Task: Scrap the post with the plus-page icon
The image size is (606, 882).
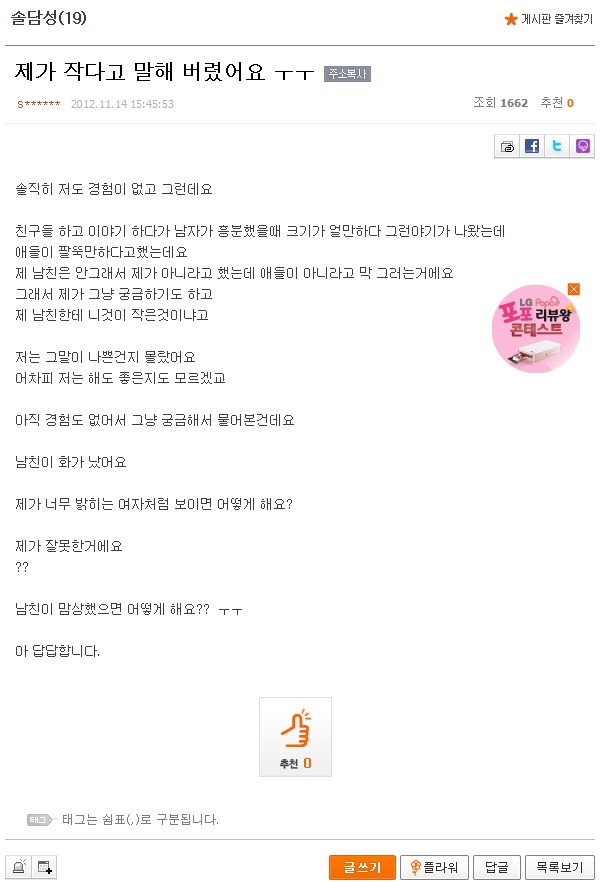Action: tap(45, 867)
